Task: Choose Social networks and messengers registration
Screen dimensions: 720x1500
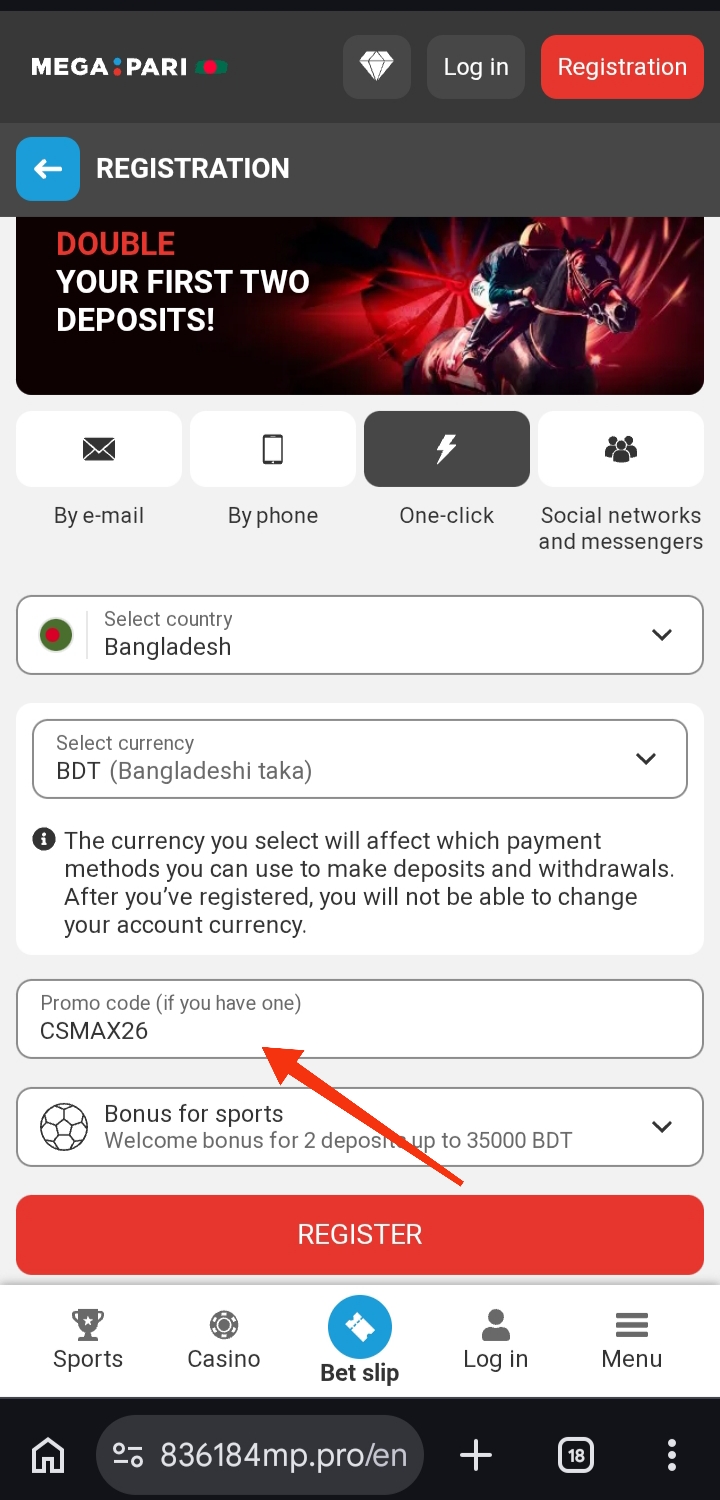Action: coord(621,450)
